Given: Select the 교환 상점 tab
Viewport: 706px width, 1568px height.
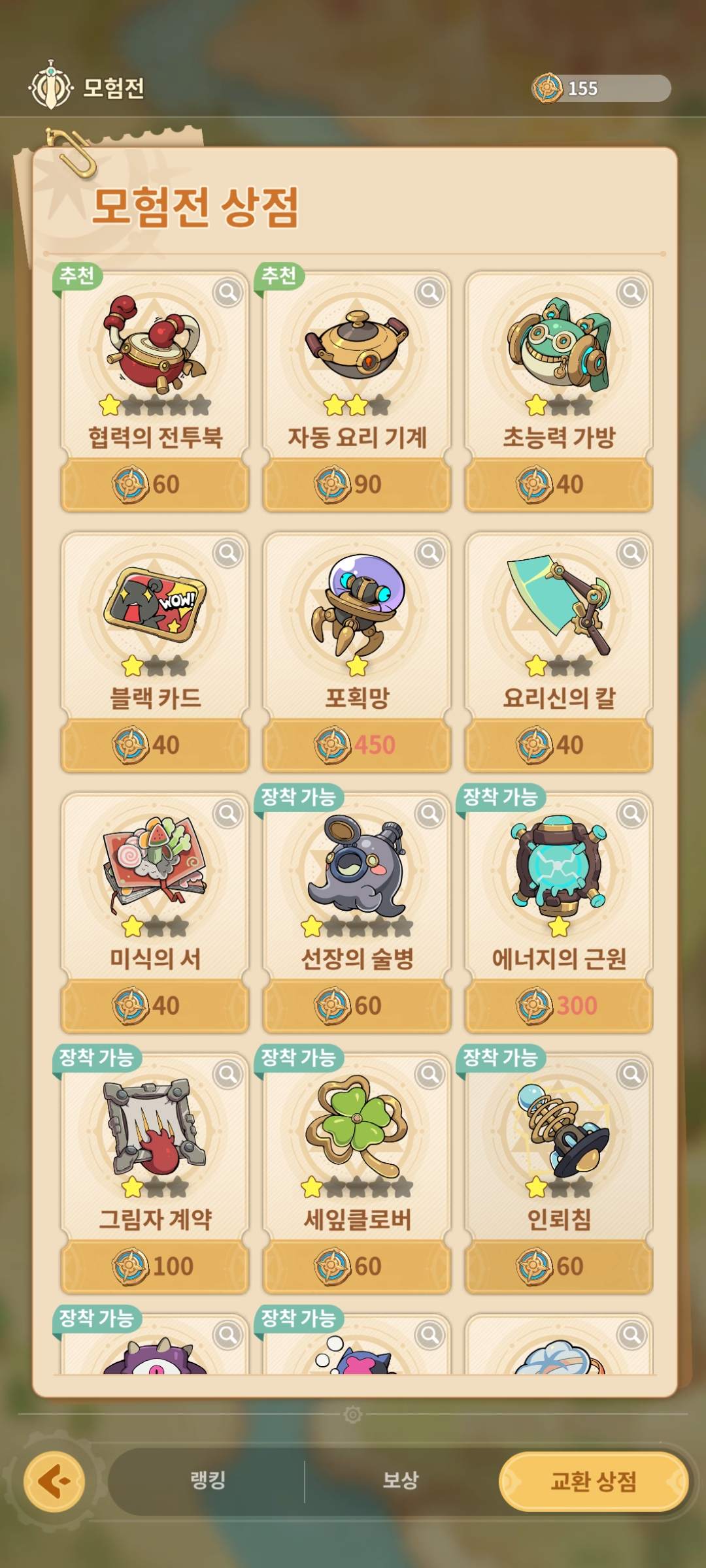Looking at the screenshot, I should coord(593,1481).
